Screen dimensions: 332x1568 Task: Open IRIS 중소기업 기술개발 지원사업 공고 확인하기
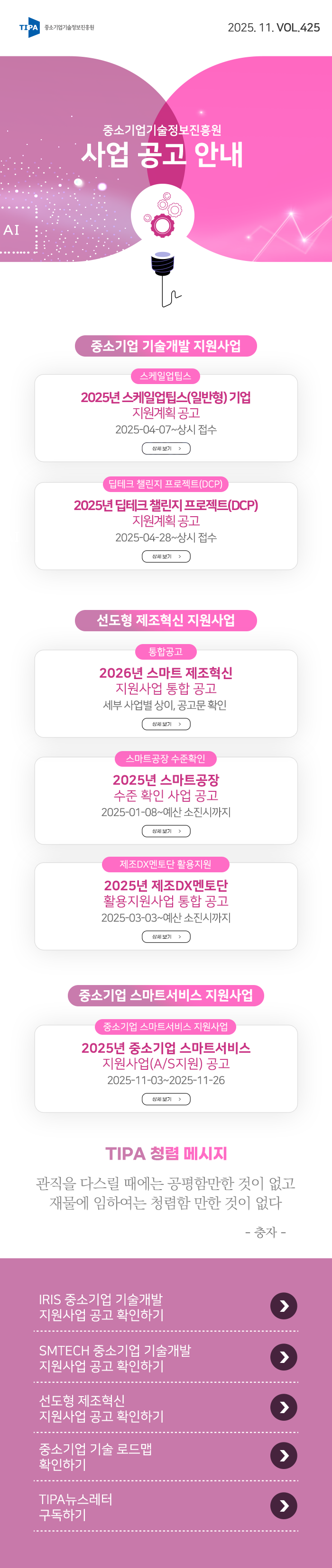coord(283,1306)
